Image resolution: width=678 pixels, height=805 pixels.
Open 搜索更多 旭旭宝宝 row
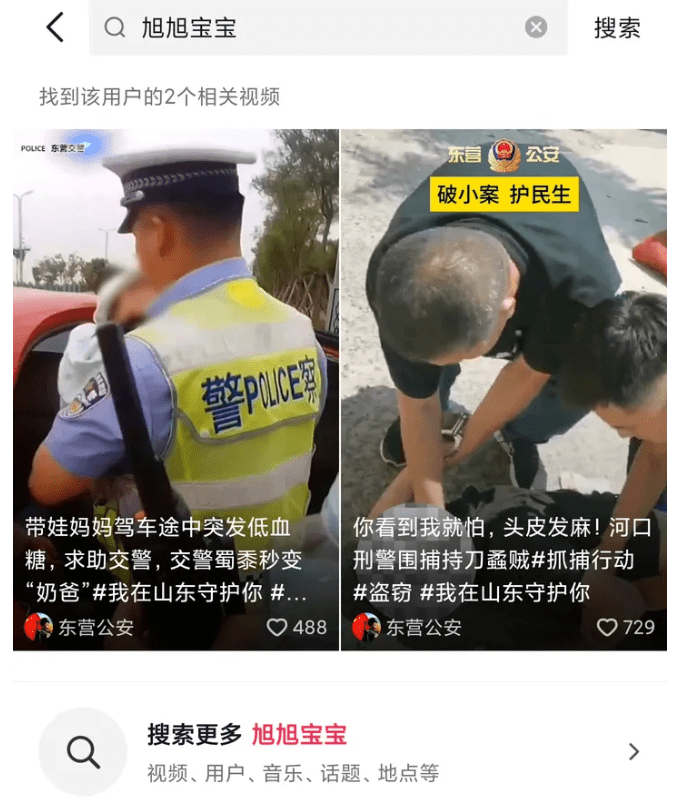[339, 751]
